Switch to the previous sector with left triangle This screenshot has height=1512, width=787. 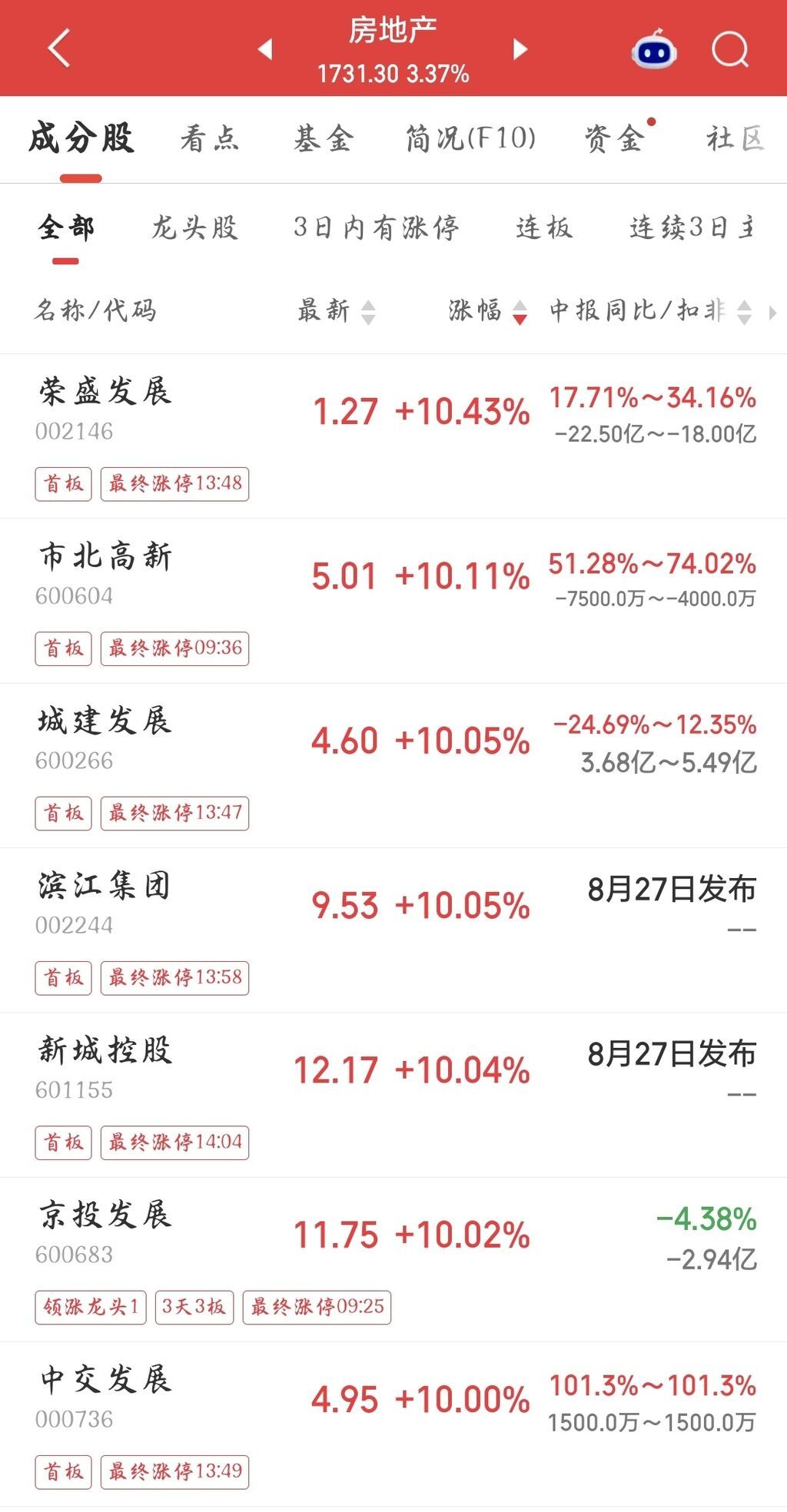[265, 49]
